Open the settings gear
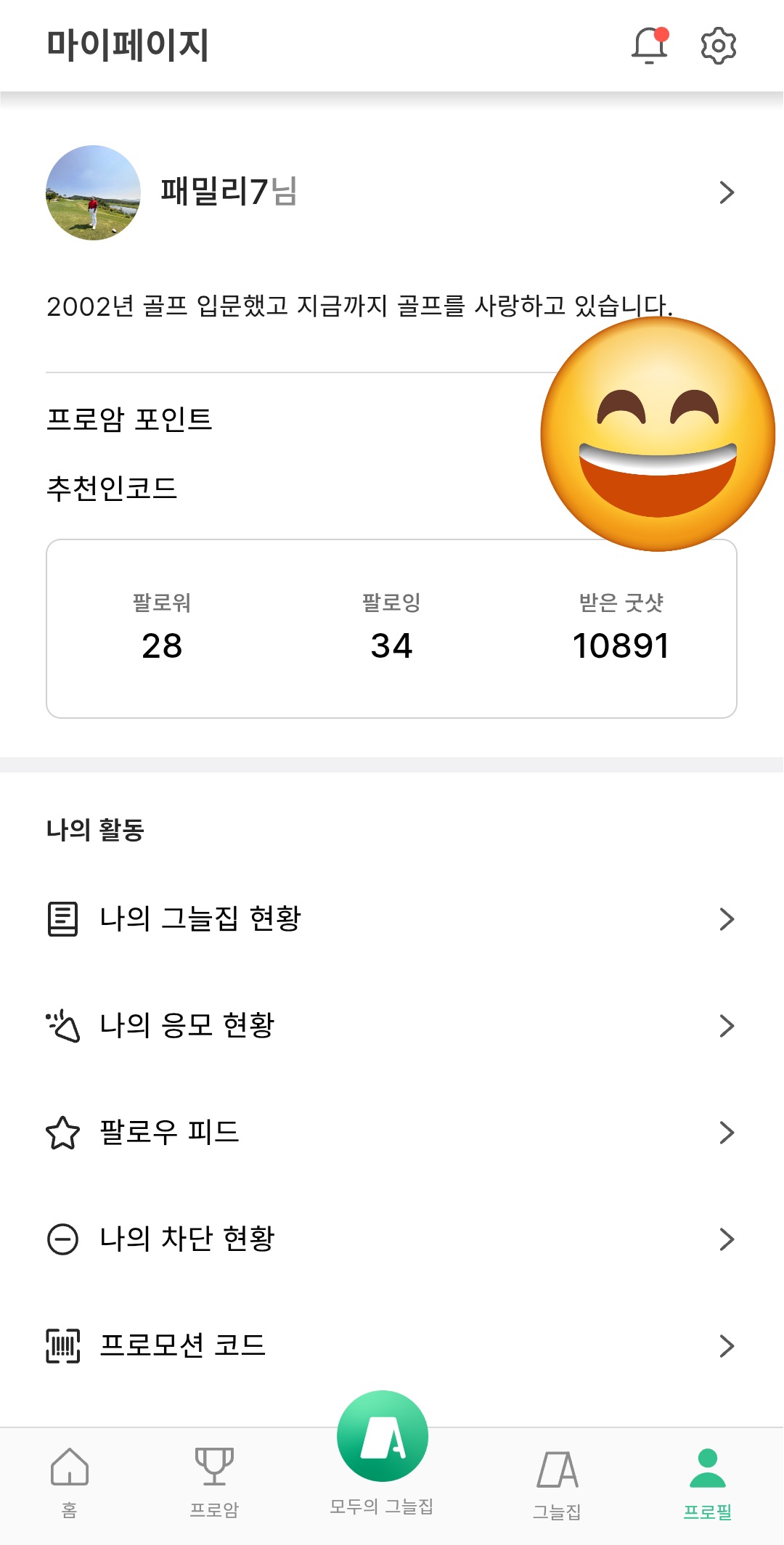Viewport: 784px width, 1545px height. click(718, 46)
